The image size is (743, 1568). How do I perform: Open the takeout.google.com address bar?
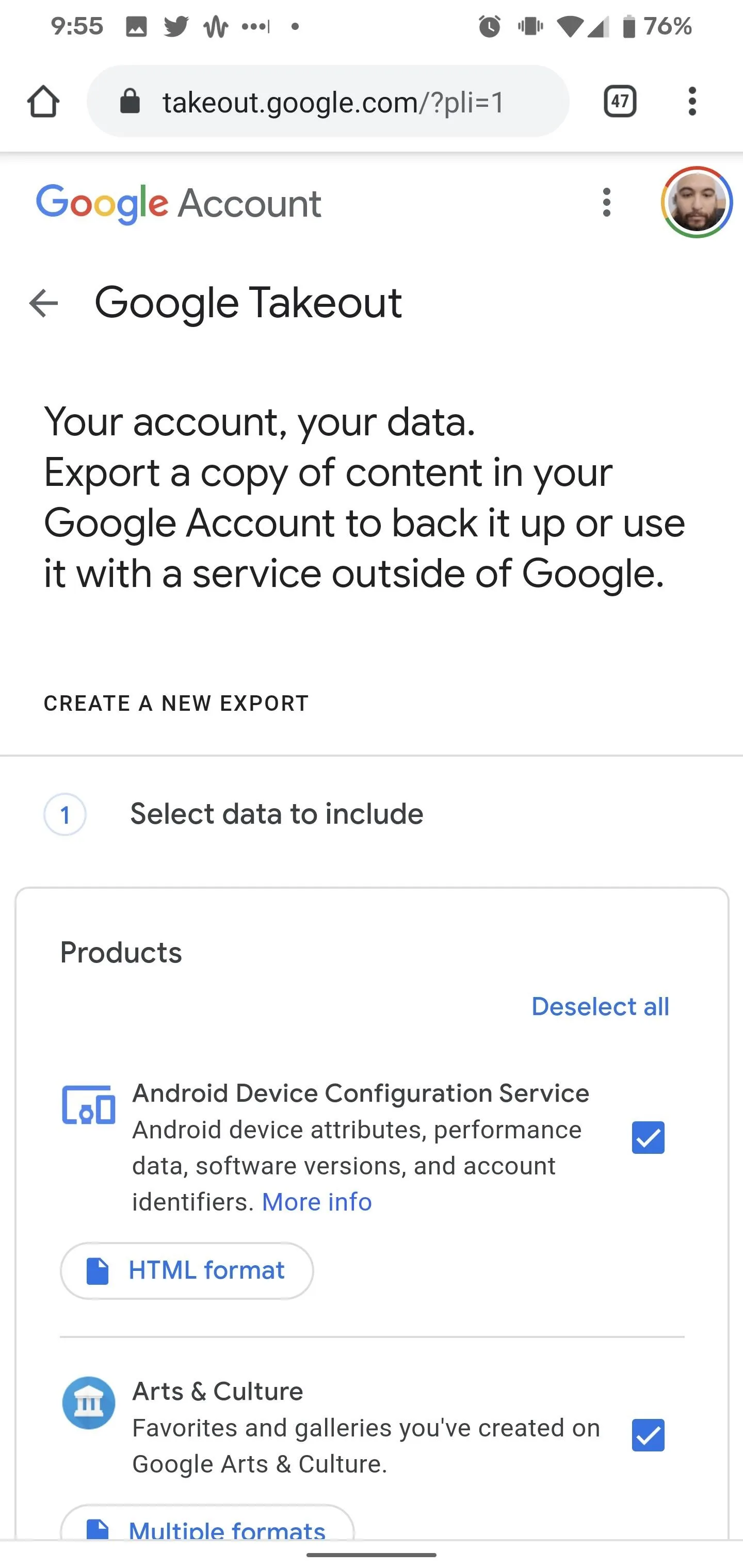click(328, 101)
